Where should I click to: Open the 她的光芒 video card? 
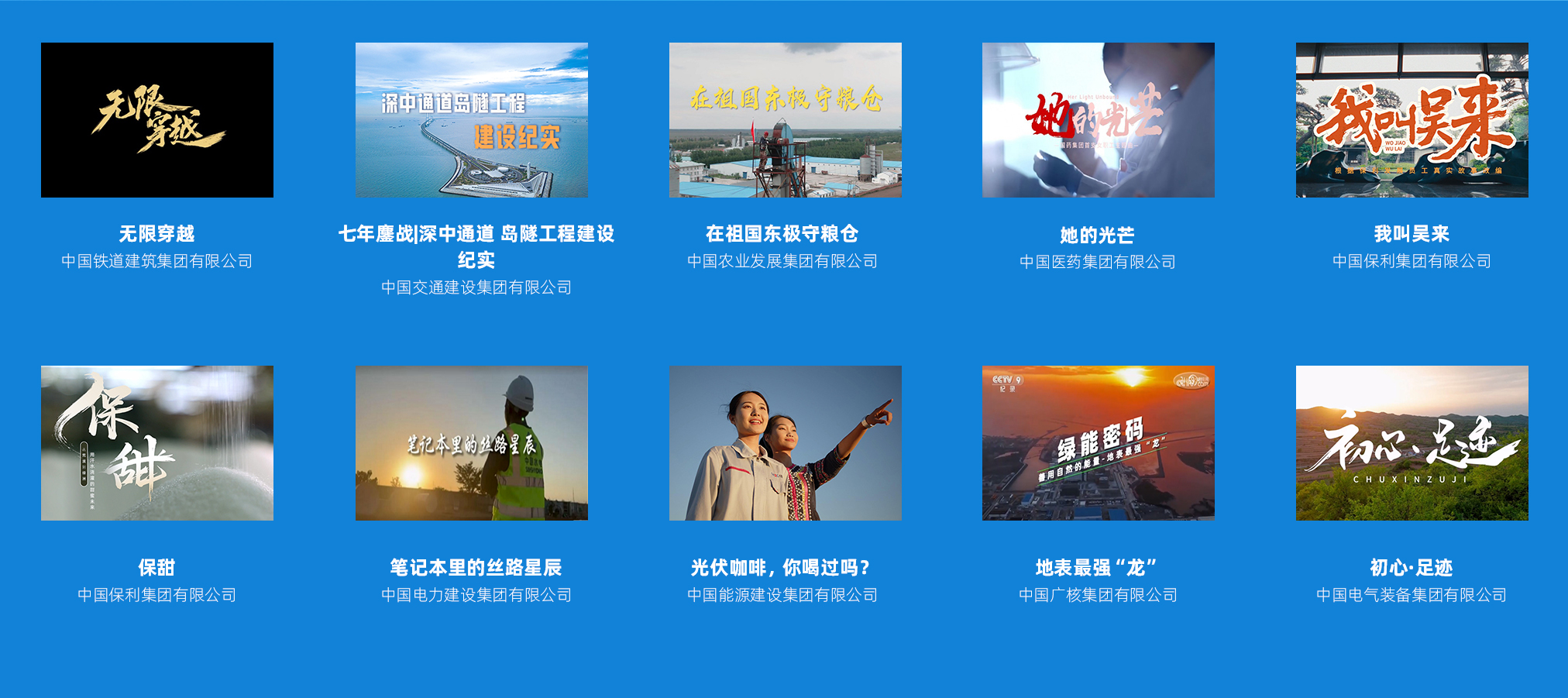pyautogui.click(x=1098, y=120)
